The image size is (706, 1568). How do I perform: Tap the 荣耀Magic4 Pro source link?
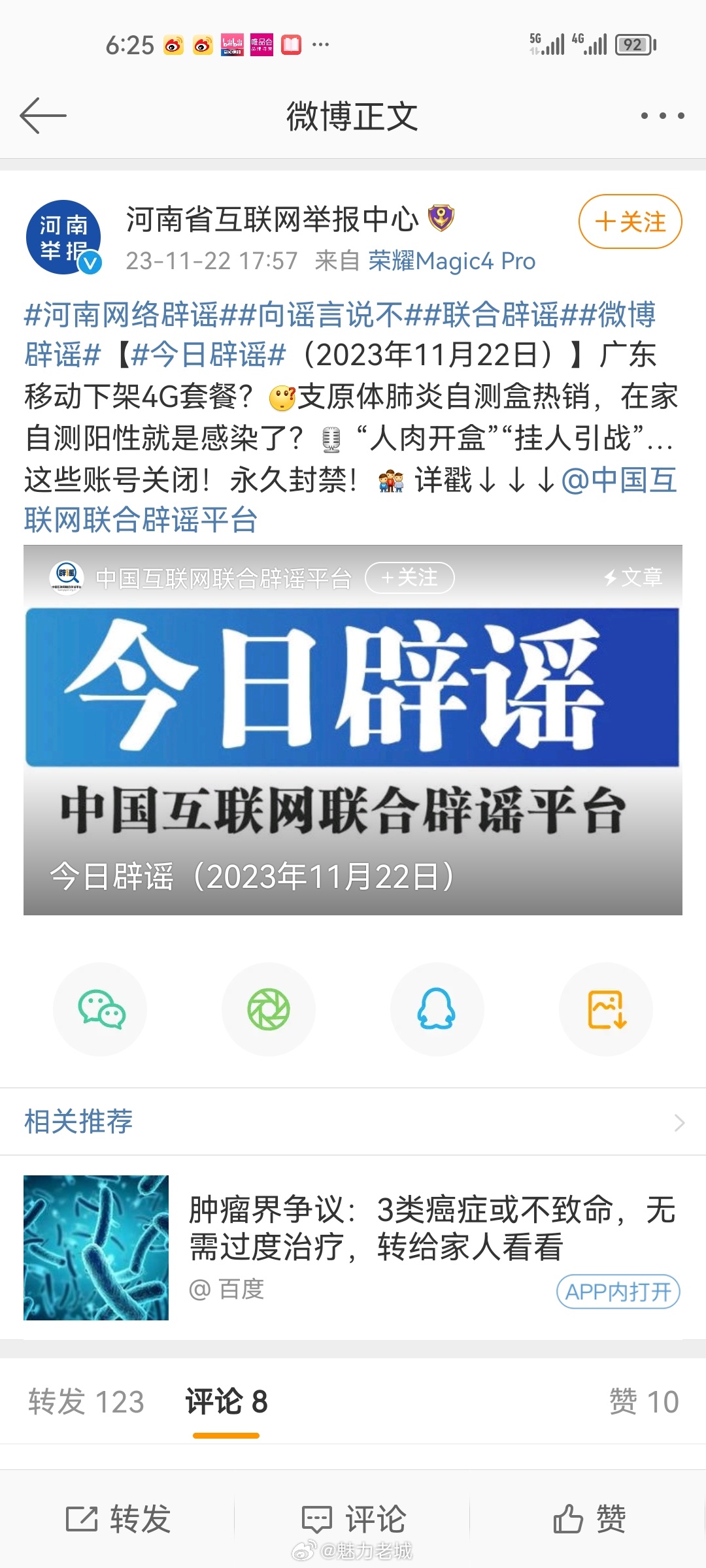tap(452, 261)
